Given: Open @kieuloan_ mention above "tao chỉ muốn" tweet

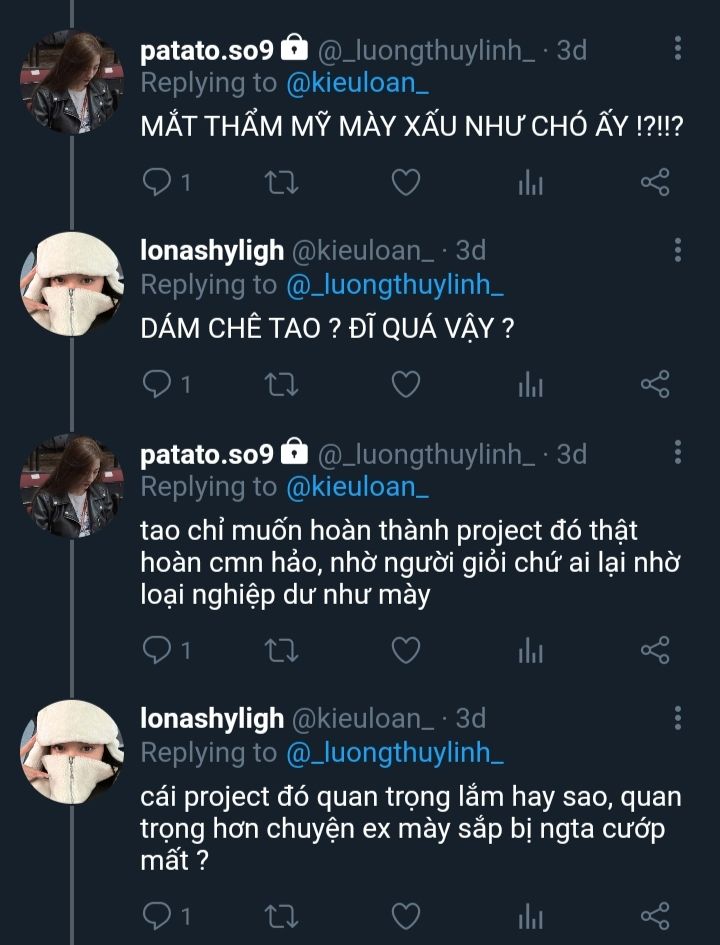Looking at the screenshot, I should [357, 486].
